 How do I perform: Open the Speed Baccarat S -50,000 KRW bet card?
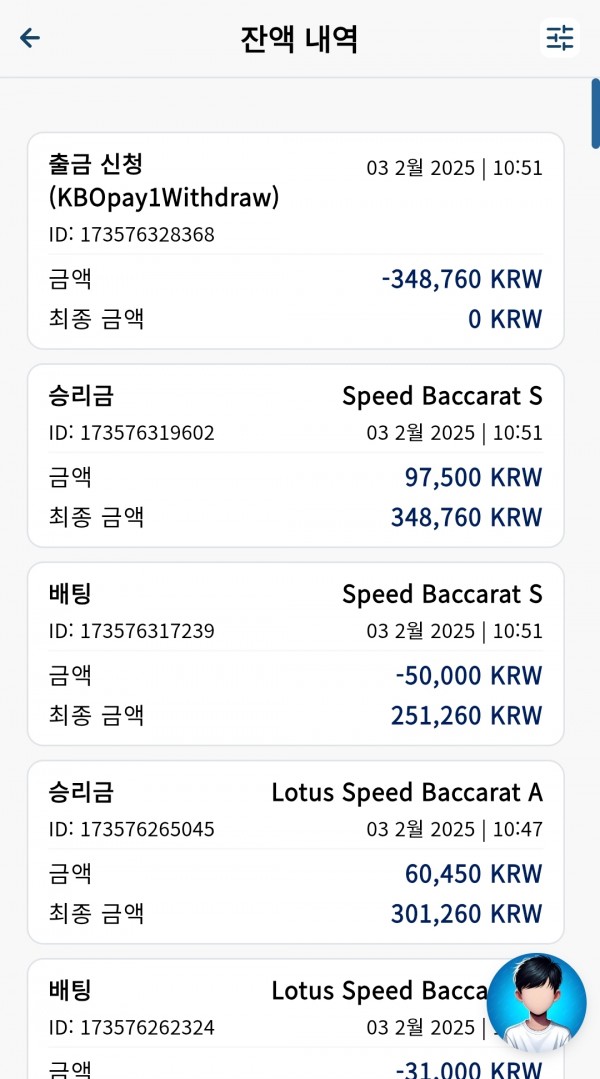296,654
